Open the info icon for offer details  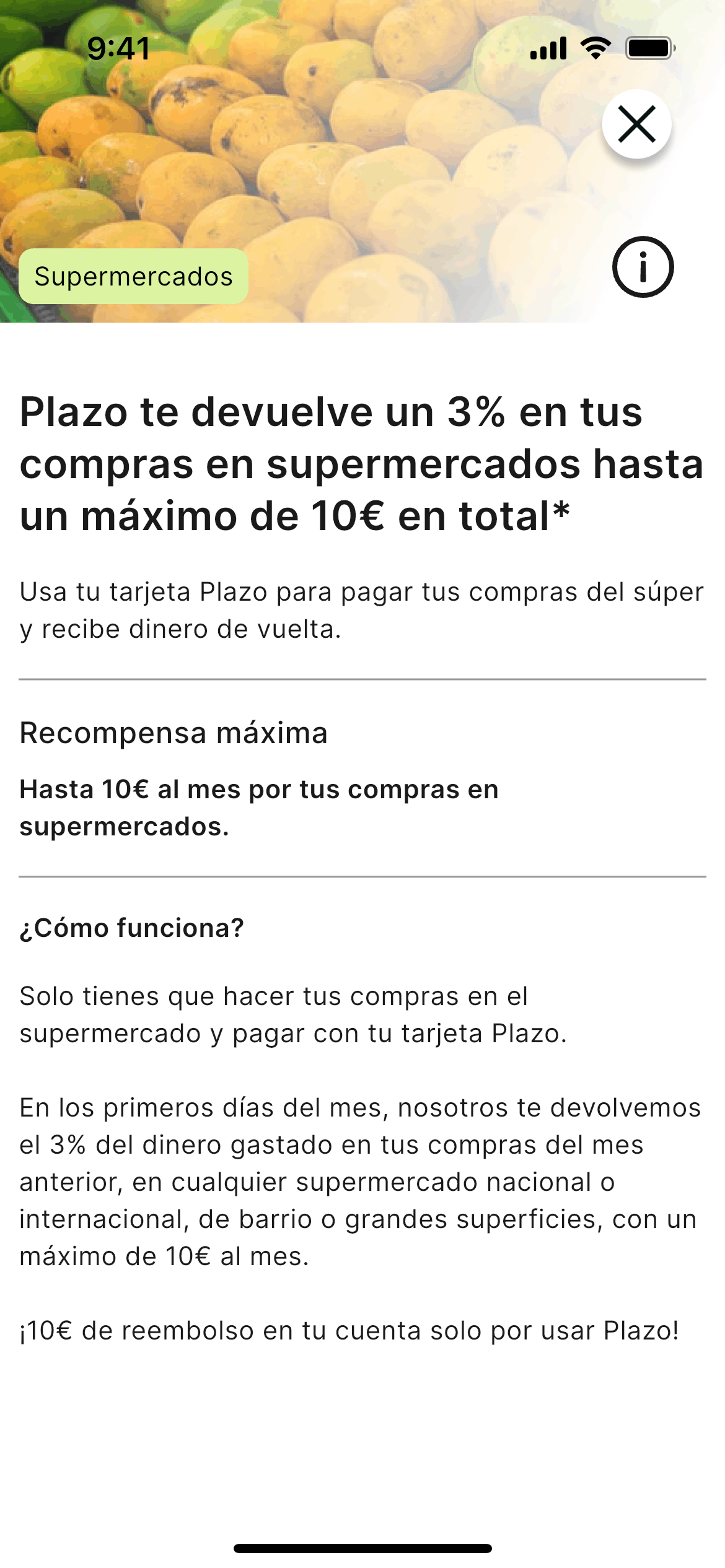[x=643, y=267]
